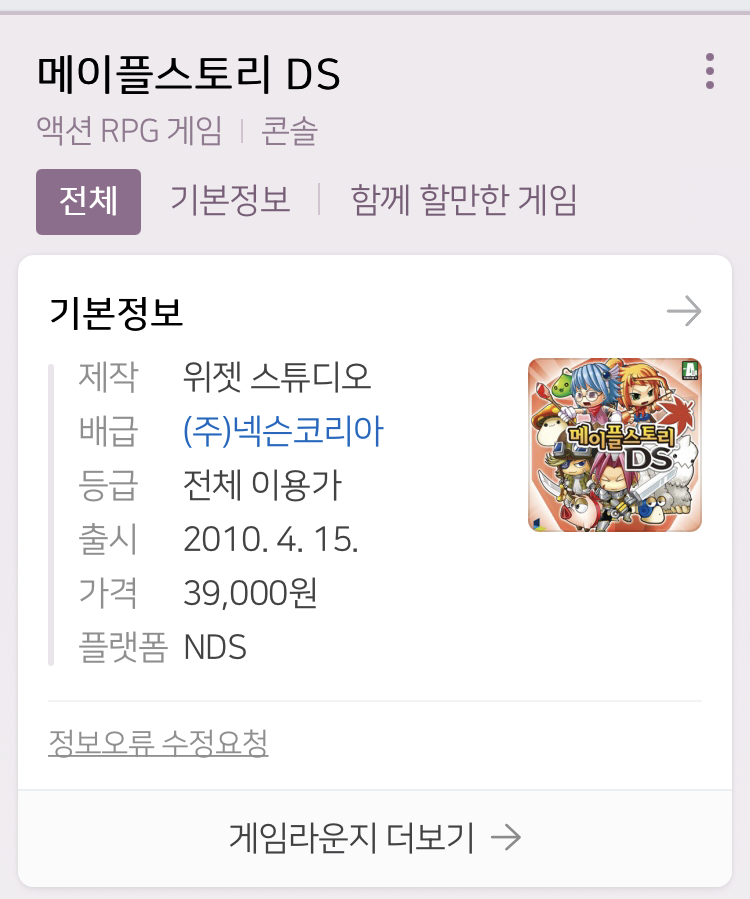Tap 게임라운지 더보기
The height and width of the screenshot is (899, 750).
[375, 838]
